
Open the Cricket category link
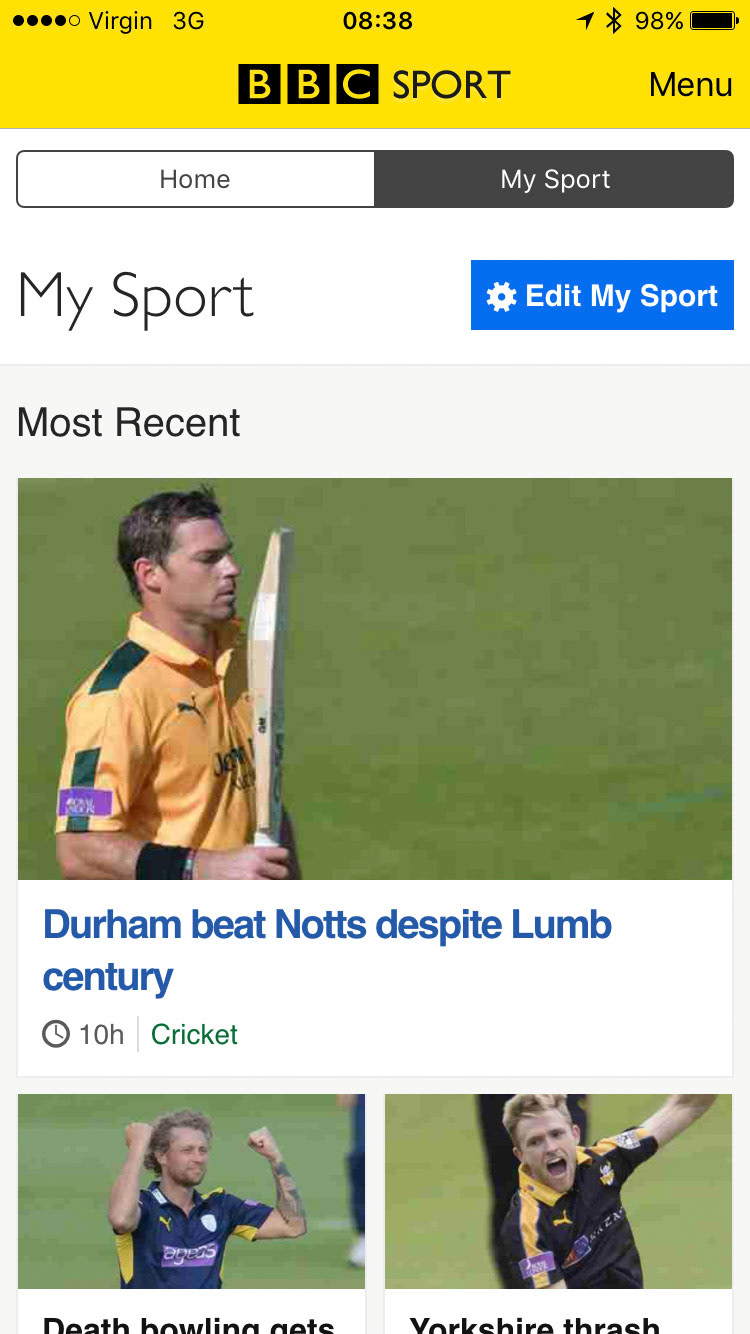tap(194, 1034)
